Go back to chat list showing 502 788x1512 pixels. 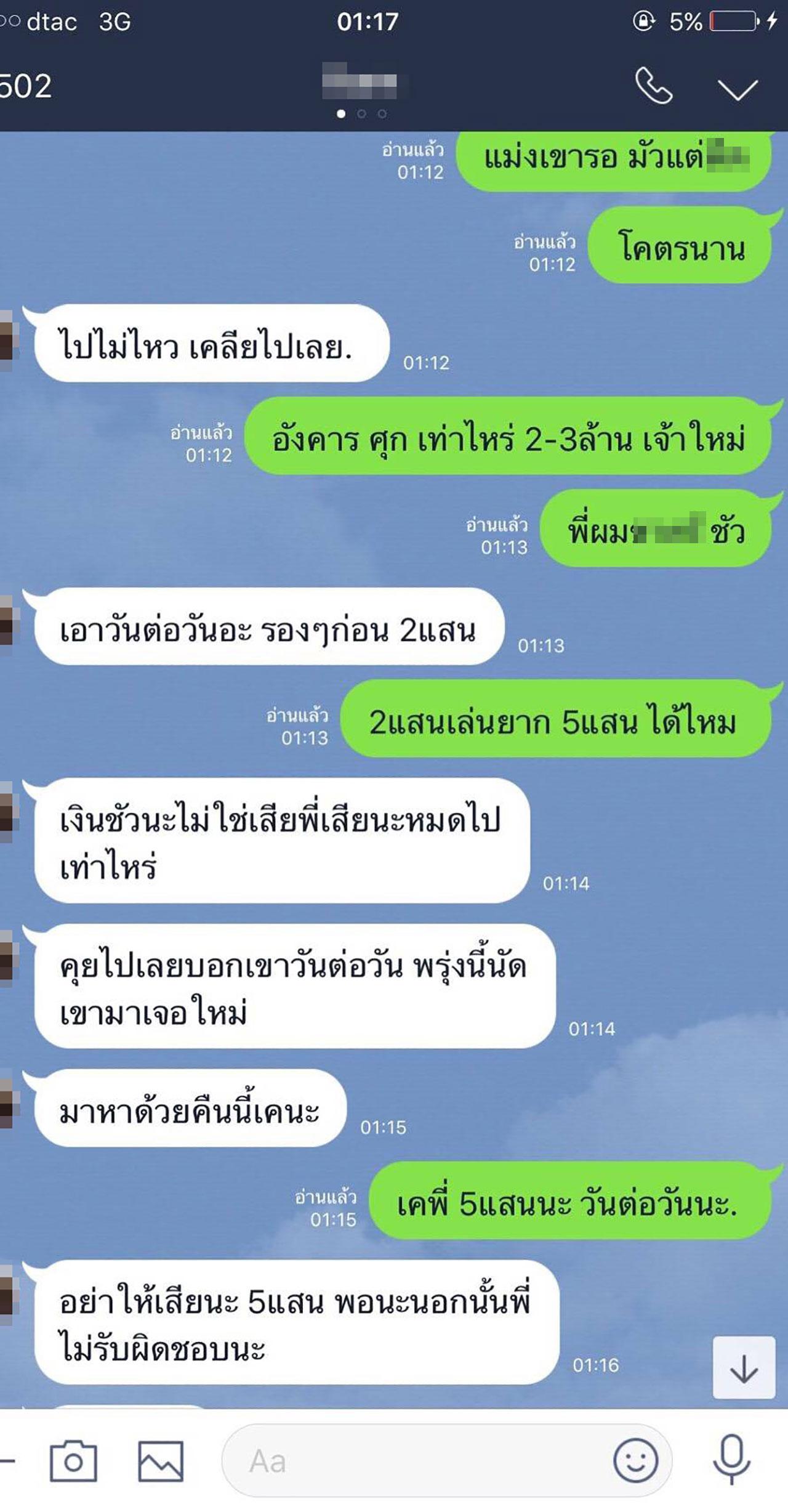pos(25,86)
